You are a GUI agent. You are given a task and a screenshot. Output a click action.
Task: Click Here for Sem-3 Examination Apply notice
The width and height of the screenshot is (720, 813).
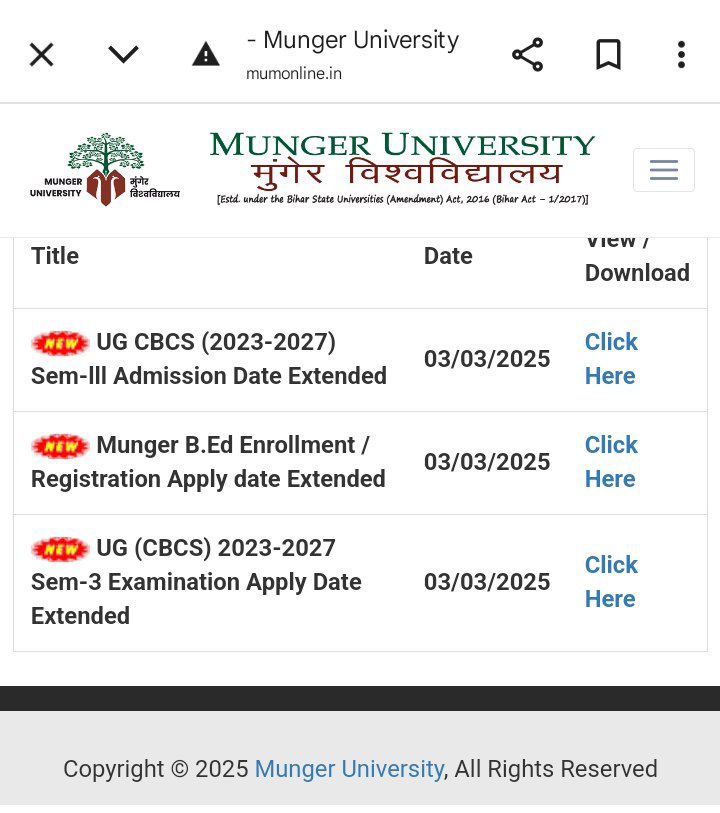click(x=611, y=582)
